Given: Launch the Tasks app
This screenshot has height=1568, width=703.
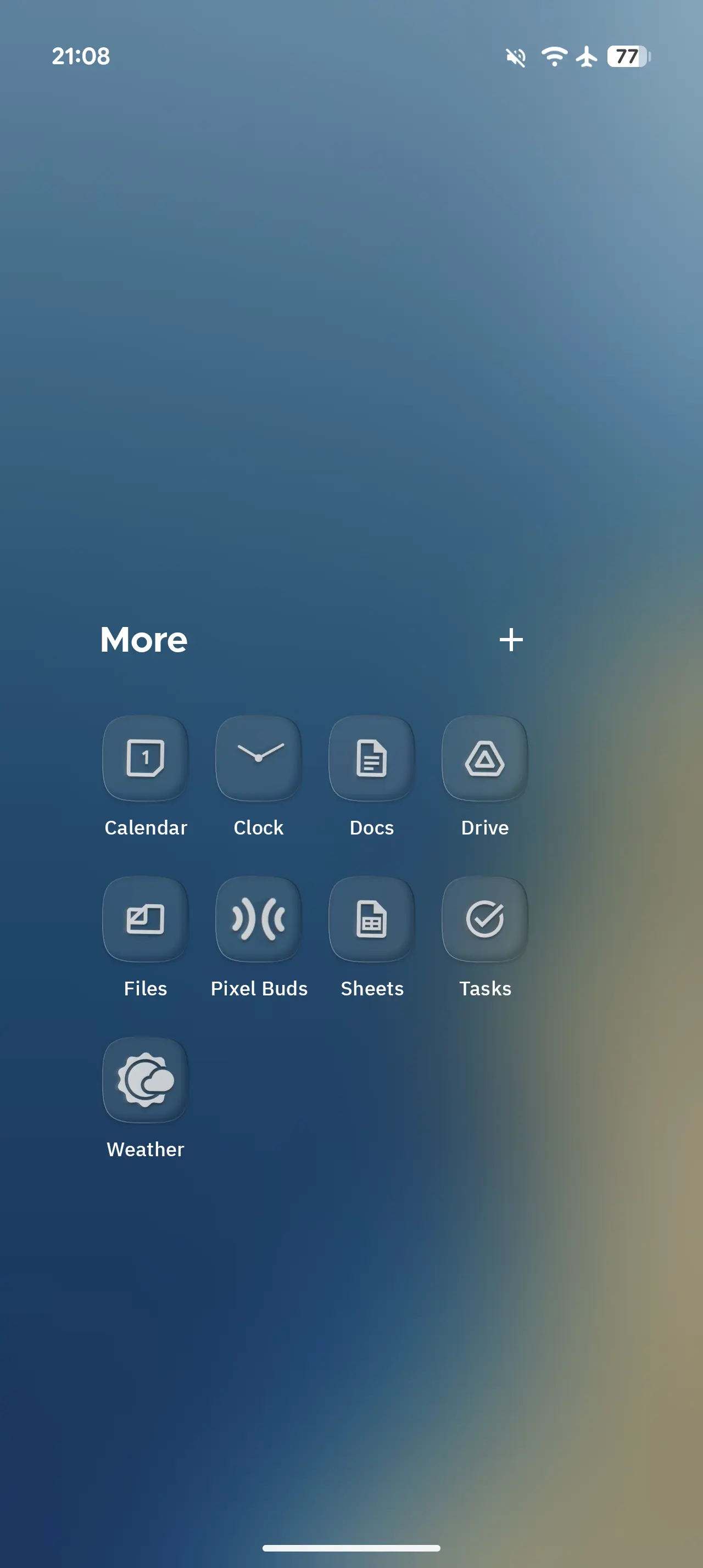Looking at the screenshot, I should [484, 919].
